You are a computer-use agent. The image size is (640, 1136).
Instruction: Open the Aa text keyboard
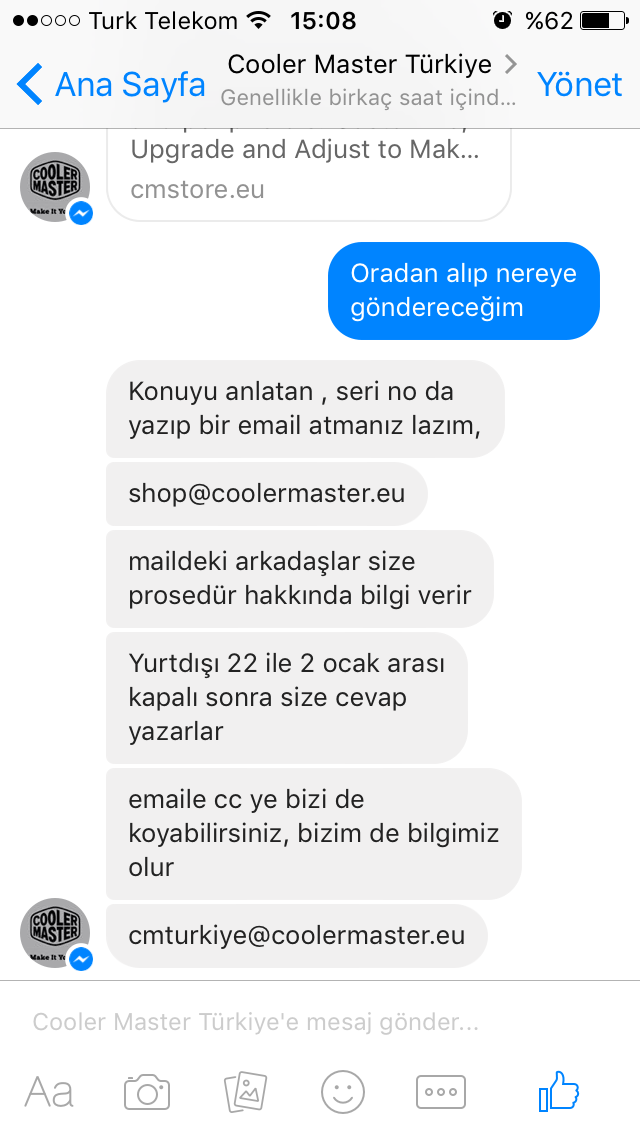click(49, 1092)
